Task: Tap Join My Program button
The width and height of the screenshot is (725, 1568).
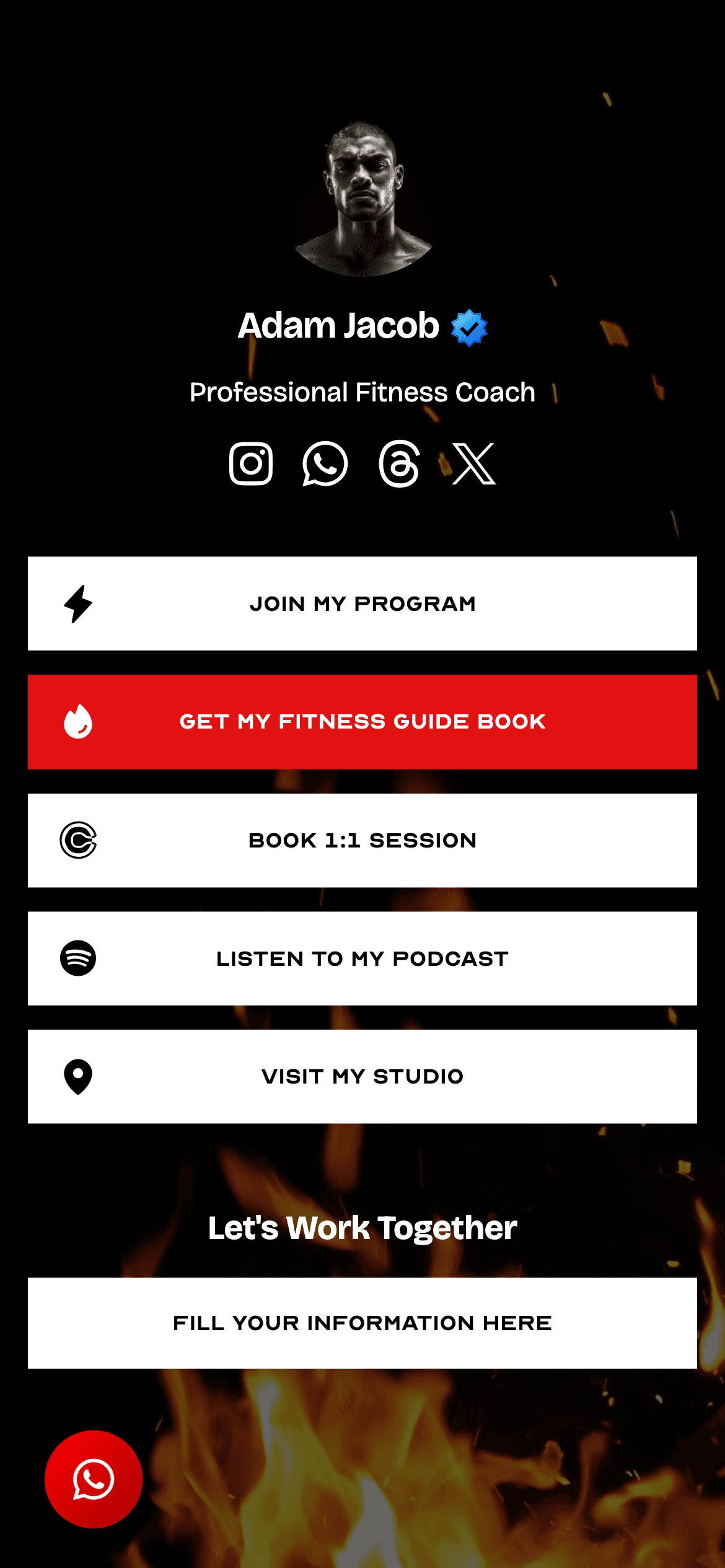Action: (x=362, y=603)
